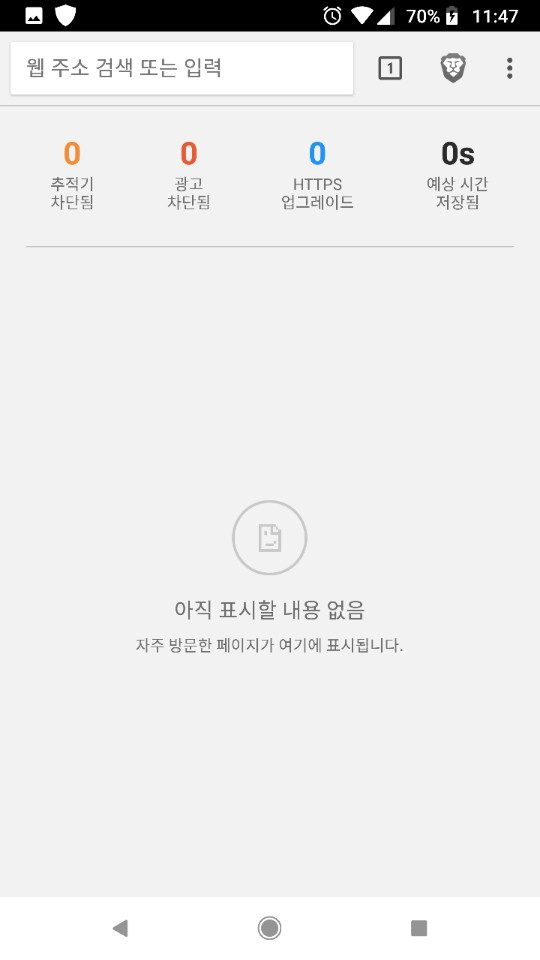This screenshot has width=540, height=960.
Task: Open the Brave Shields lion icon
Action: click(453, 68)
